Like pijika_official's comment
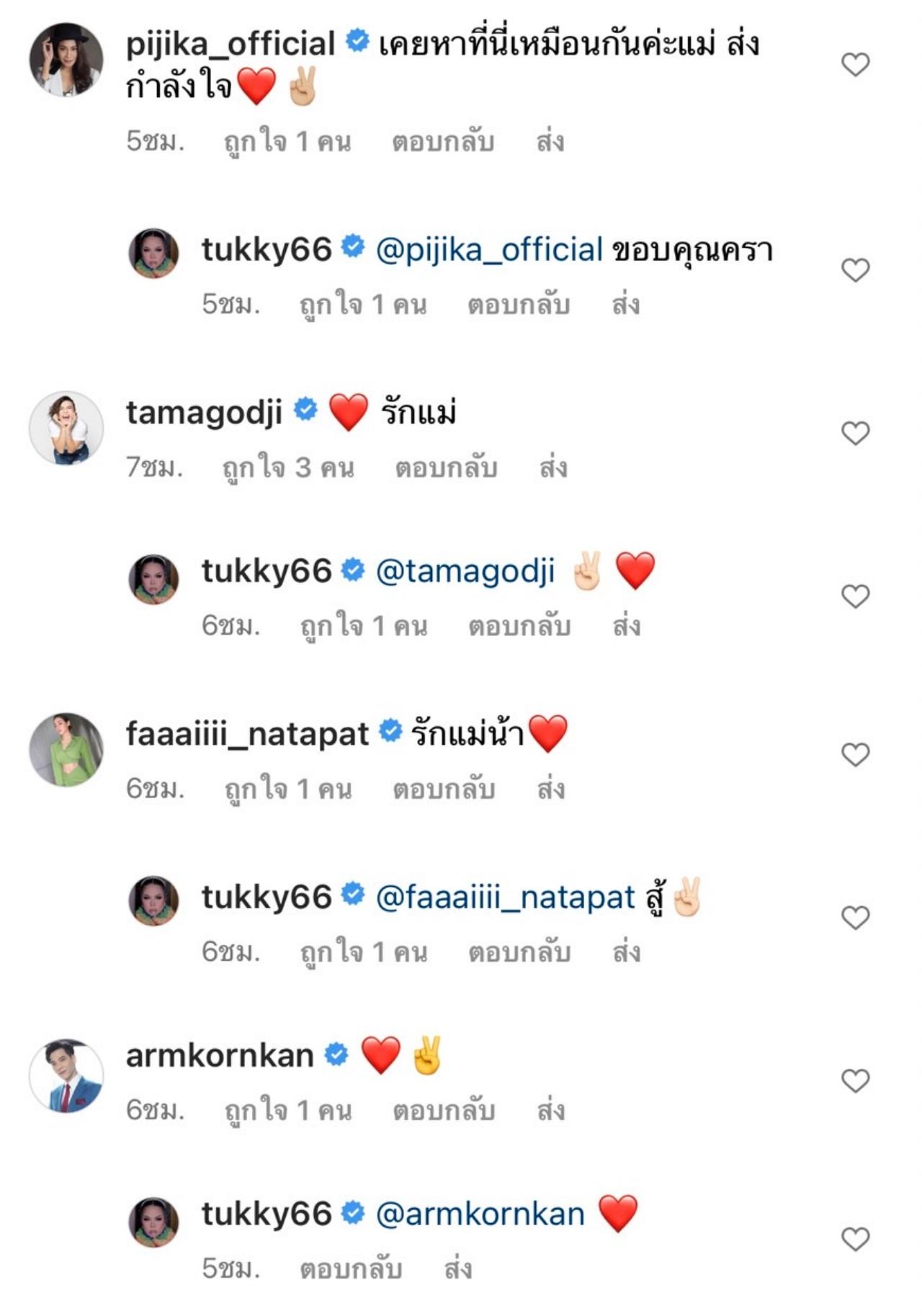Screen dimensions: 922x1316 click(x=855, y=65)
